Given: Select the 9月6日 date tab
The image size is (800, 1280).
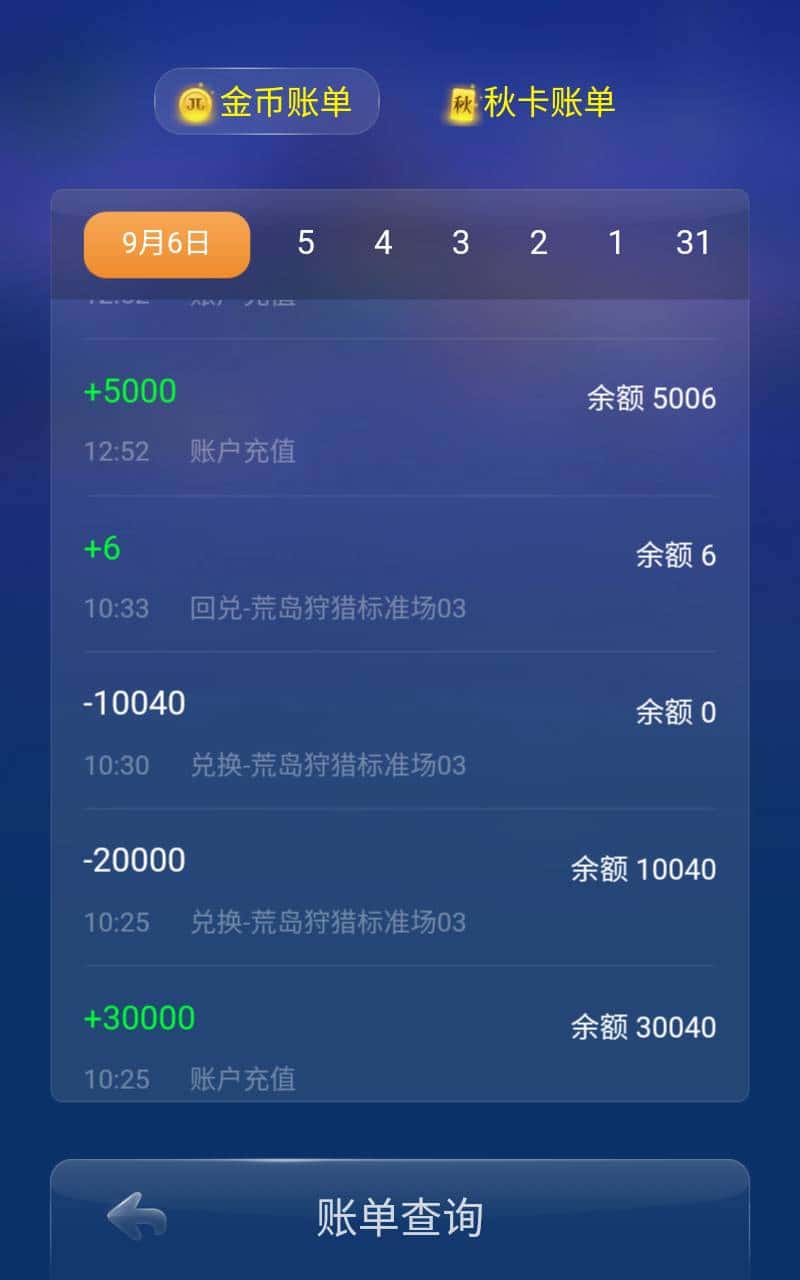Looking at the screenshot, I should point(166,244).
